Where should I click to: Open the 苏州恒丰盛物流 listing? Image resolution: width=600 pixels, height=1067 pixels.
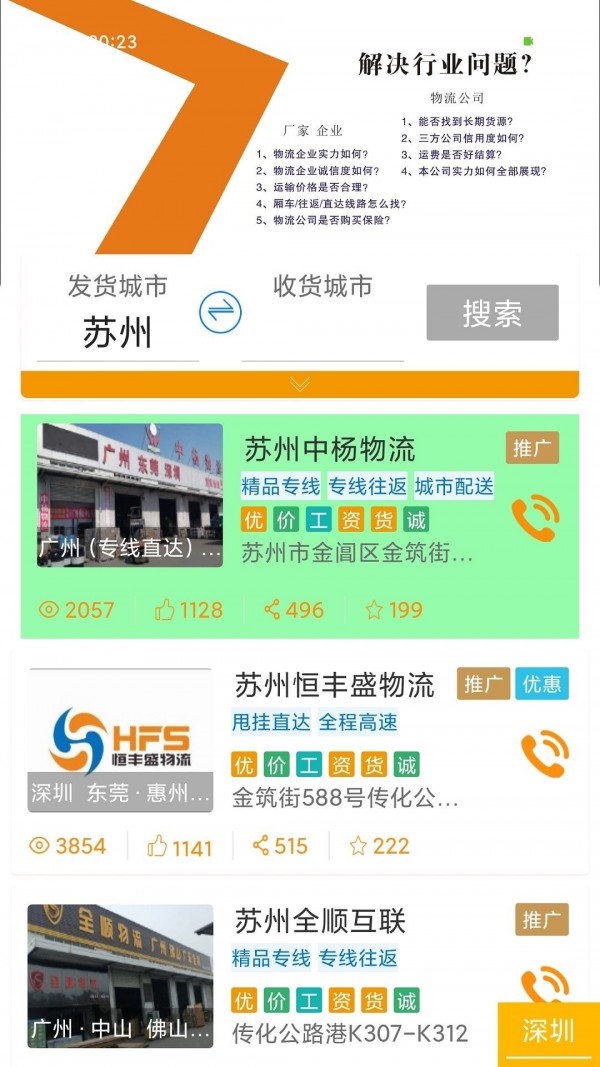click(334, 685)
